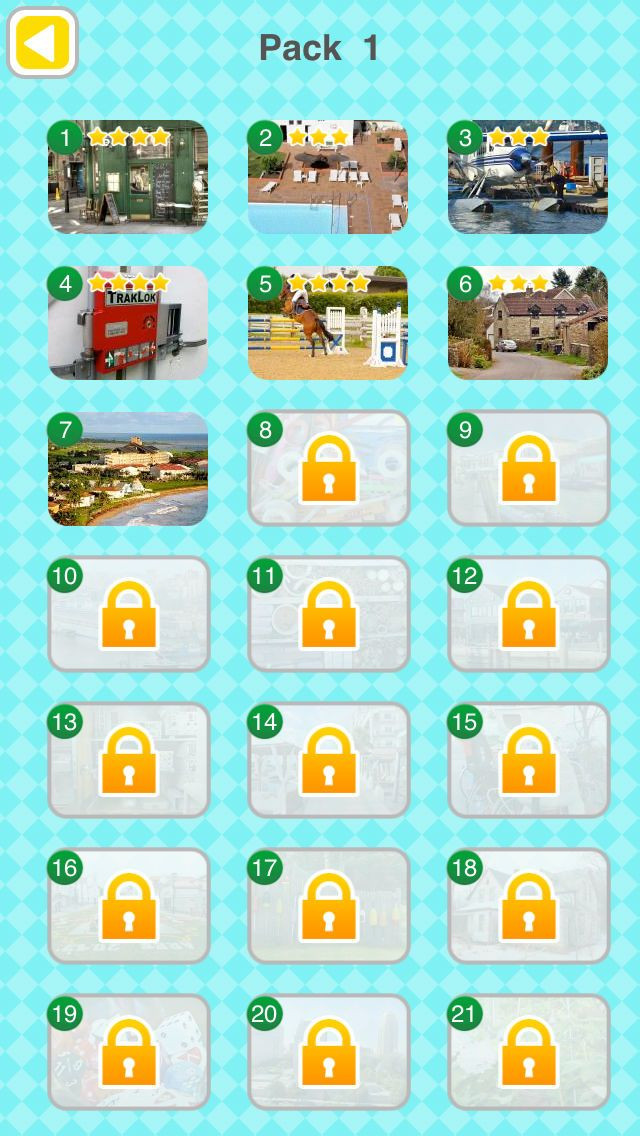Open level 6 stone cottage picture
640x1136 pixels.
tap(528, 322)
